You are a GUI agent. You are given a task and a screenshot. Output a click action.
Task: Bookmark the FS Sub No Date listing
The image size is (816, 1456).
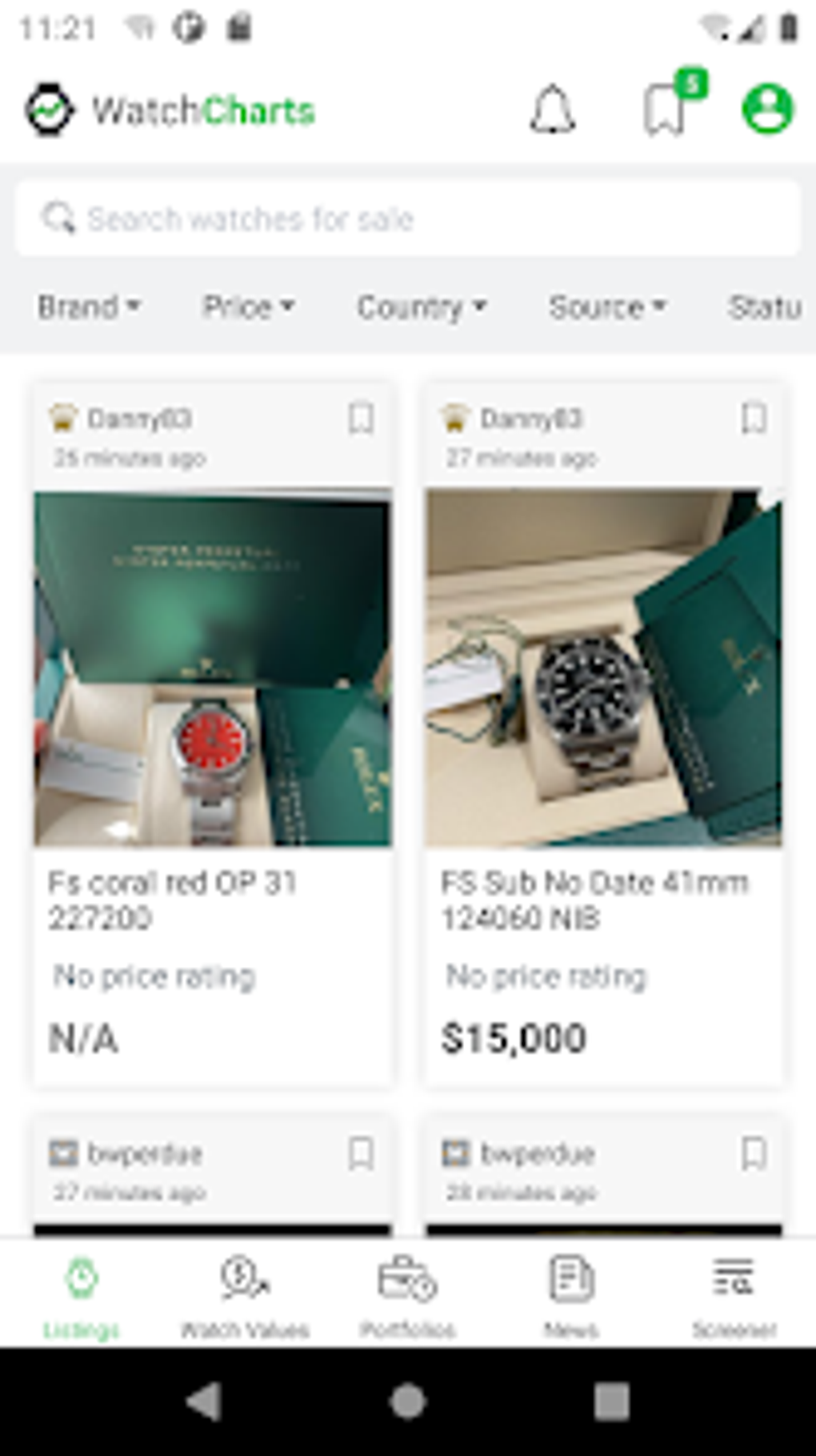click(x=753, y=418)
